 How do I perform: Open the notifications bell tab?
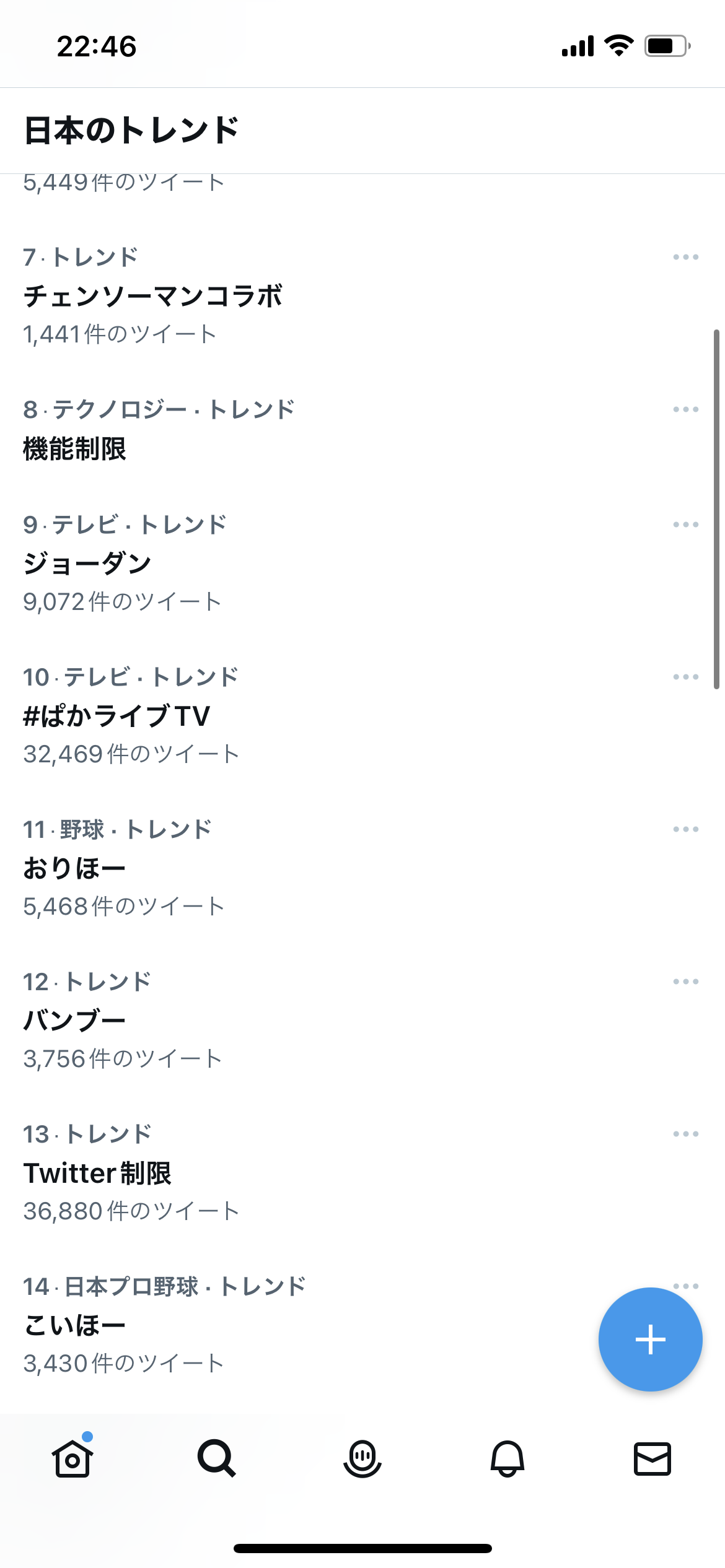[x=507, y=1459]
